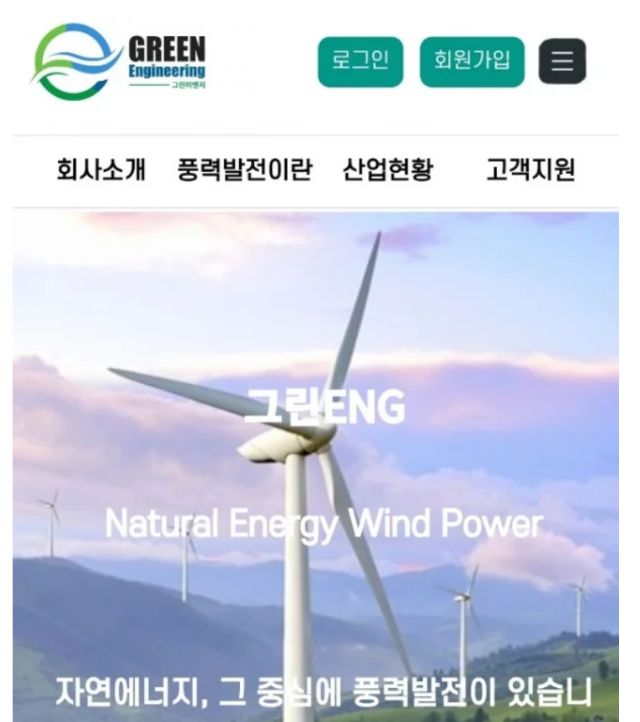Go to 풍력발전이란 section
Image resolution: width=640 pixels, height=722 pixels.
click(244, 170)
